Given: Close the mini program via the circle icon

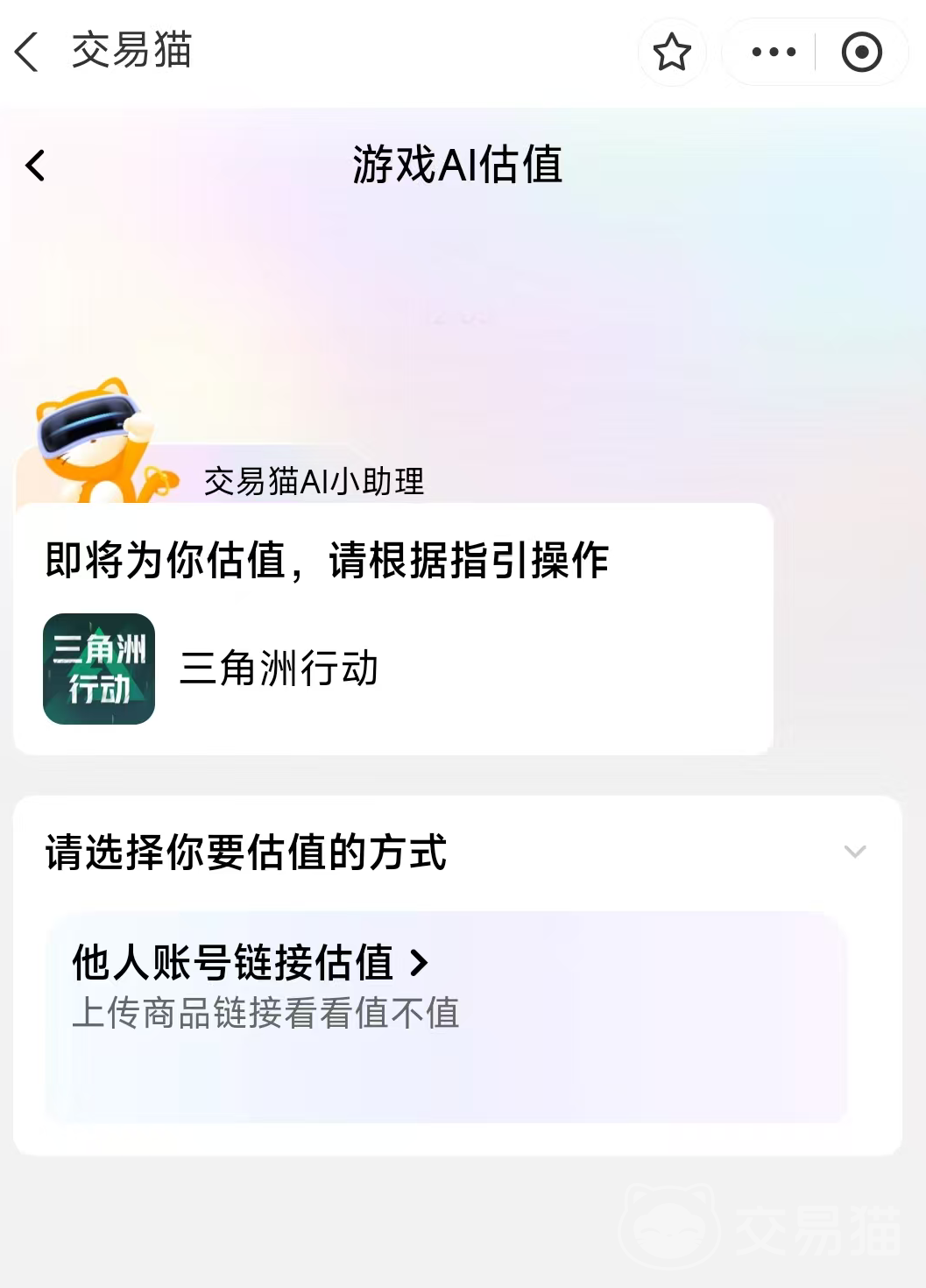Looking at the screenshot, I should (x=861, y=52).
